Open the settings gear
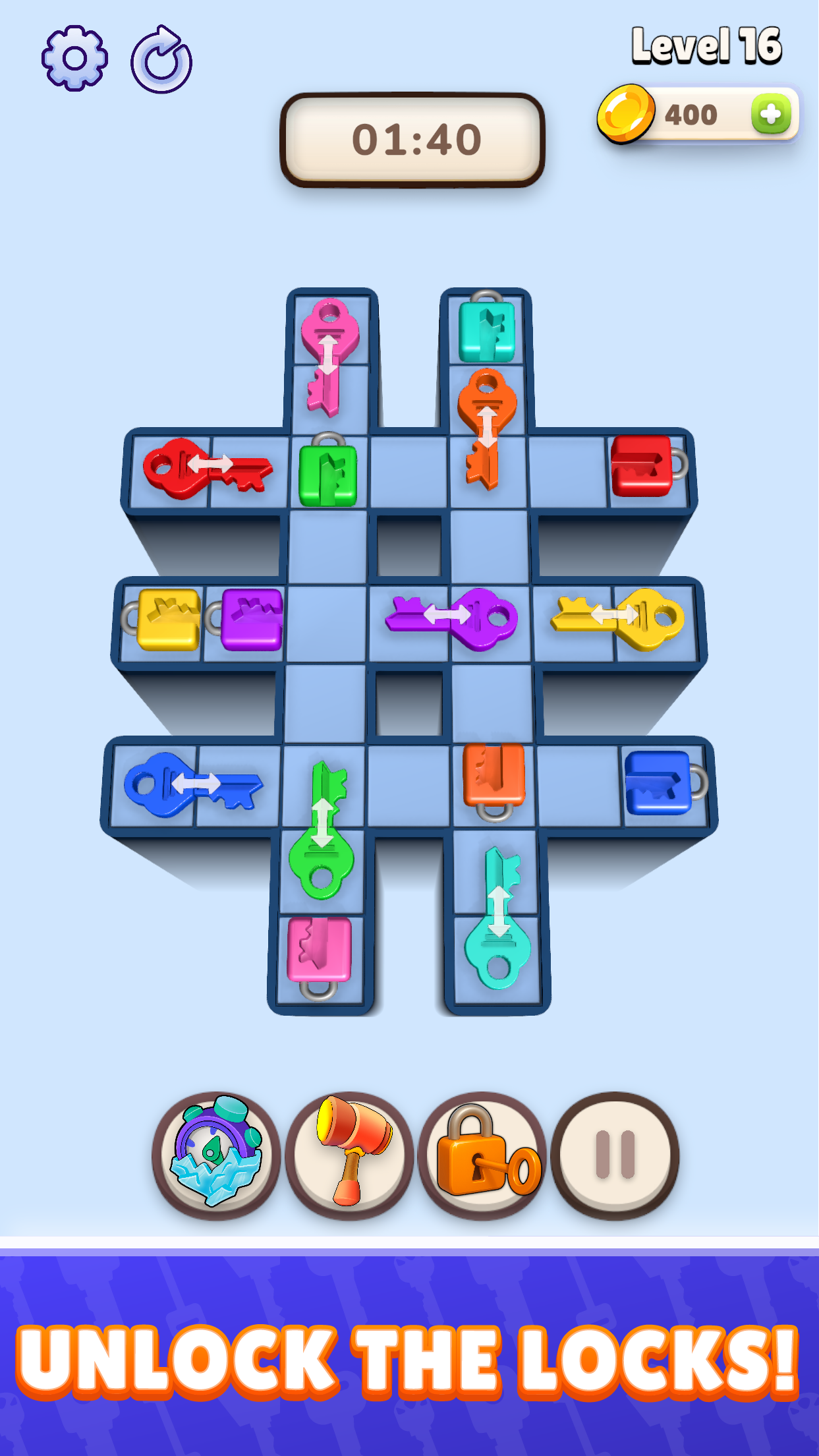The width and height of the screenshot is (819, 1456). [74, 58]
